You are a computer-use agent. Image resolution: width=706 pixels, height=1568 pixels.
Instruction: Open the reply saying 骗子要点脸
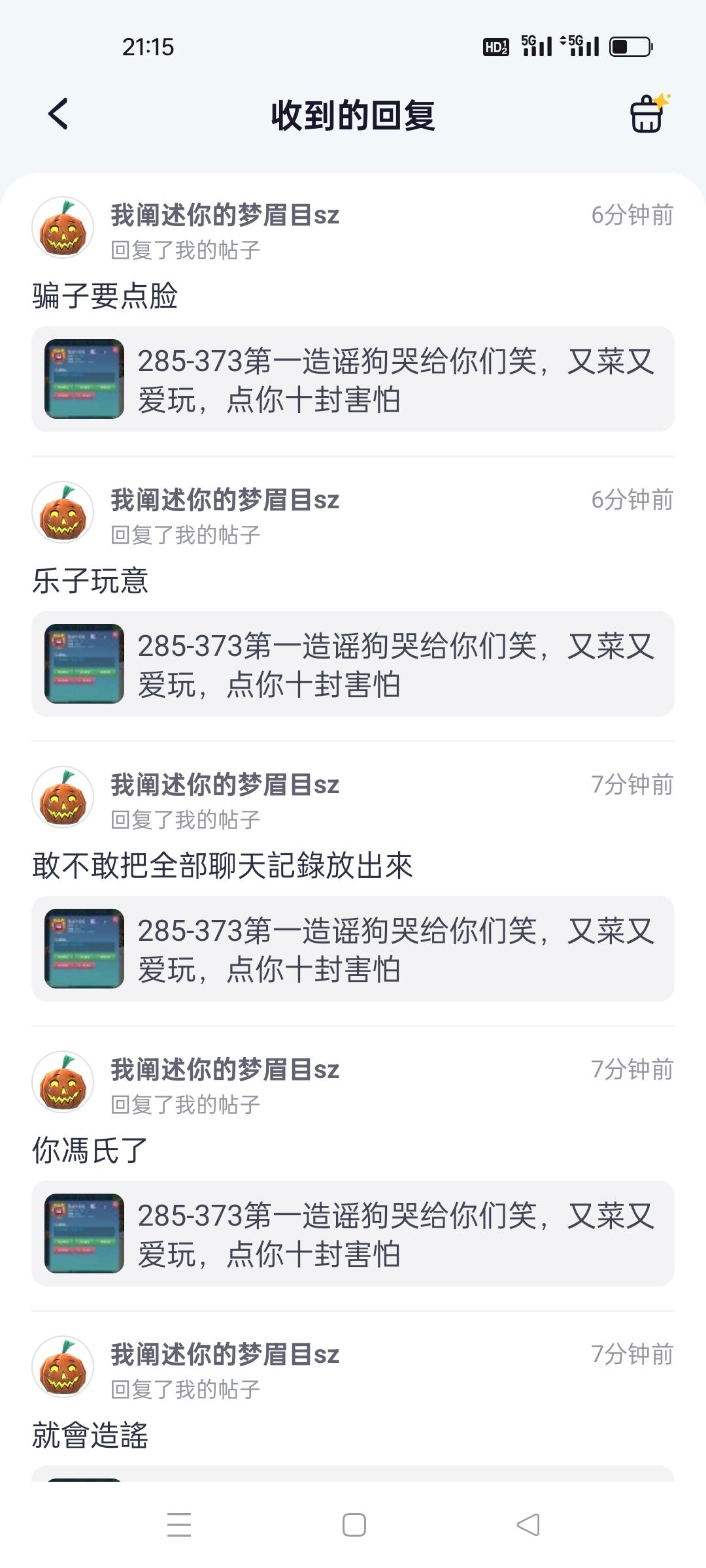pyautogui.click(x=105, y=295)
